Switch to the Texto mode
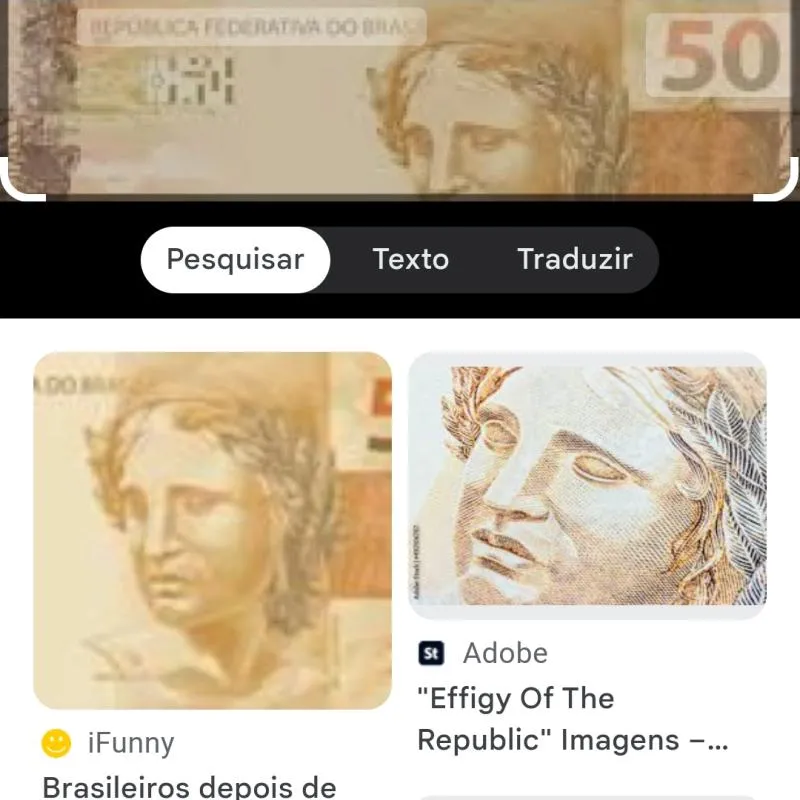Image resolution: width=800 pixels, height=800 pixels. 410,260
